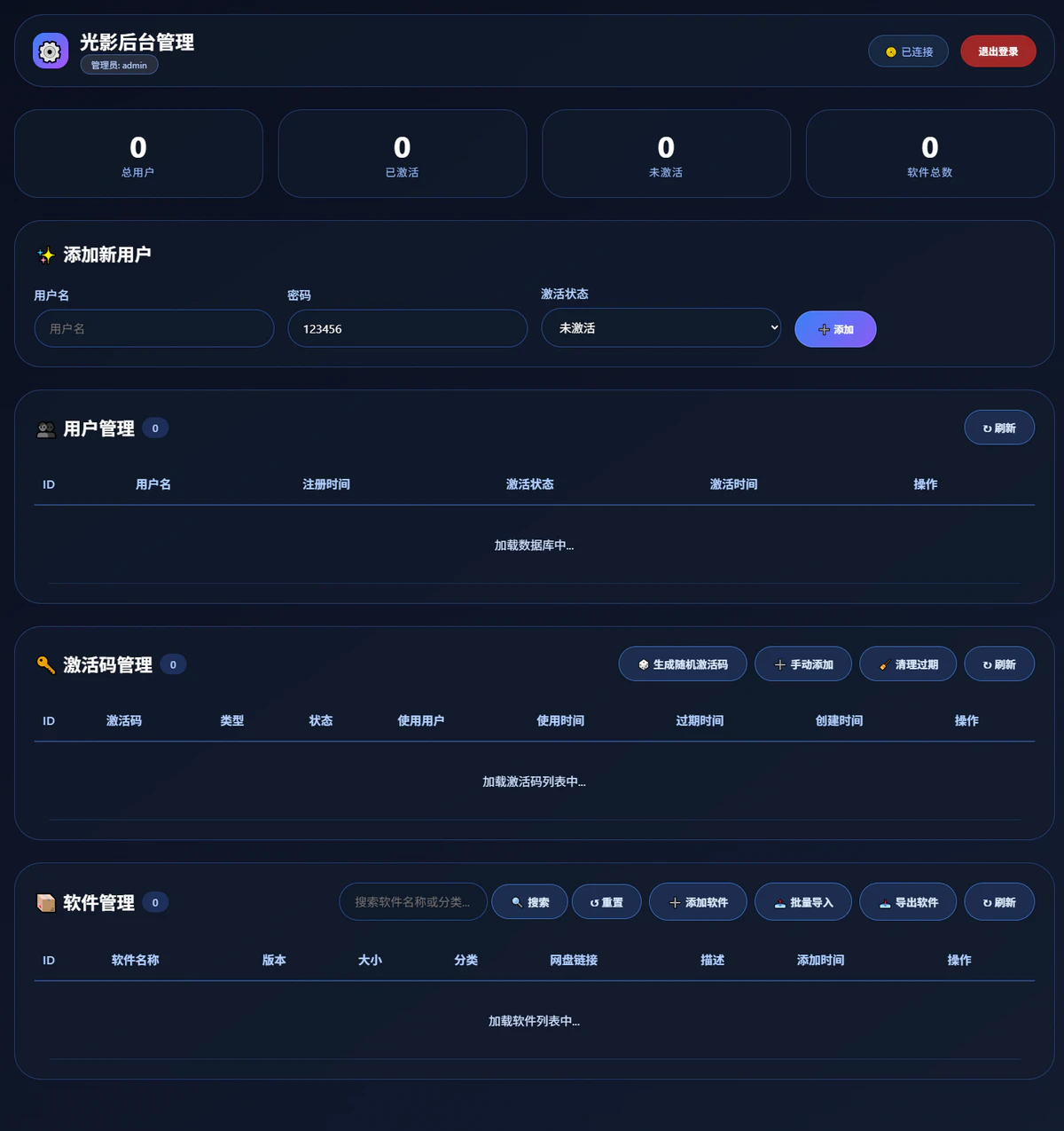1064x1131 pixels.
Task: Refresh the 软件管理 list
Action: click(998, 901)
